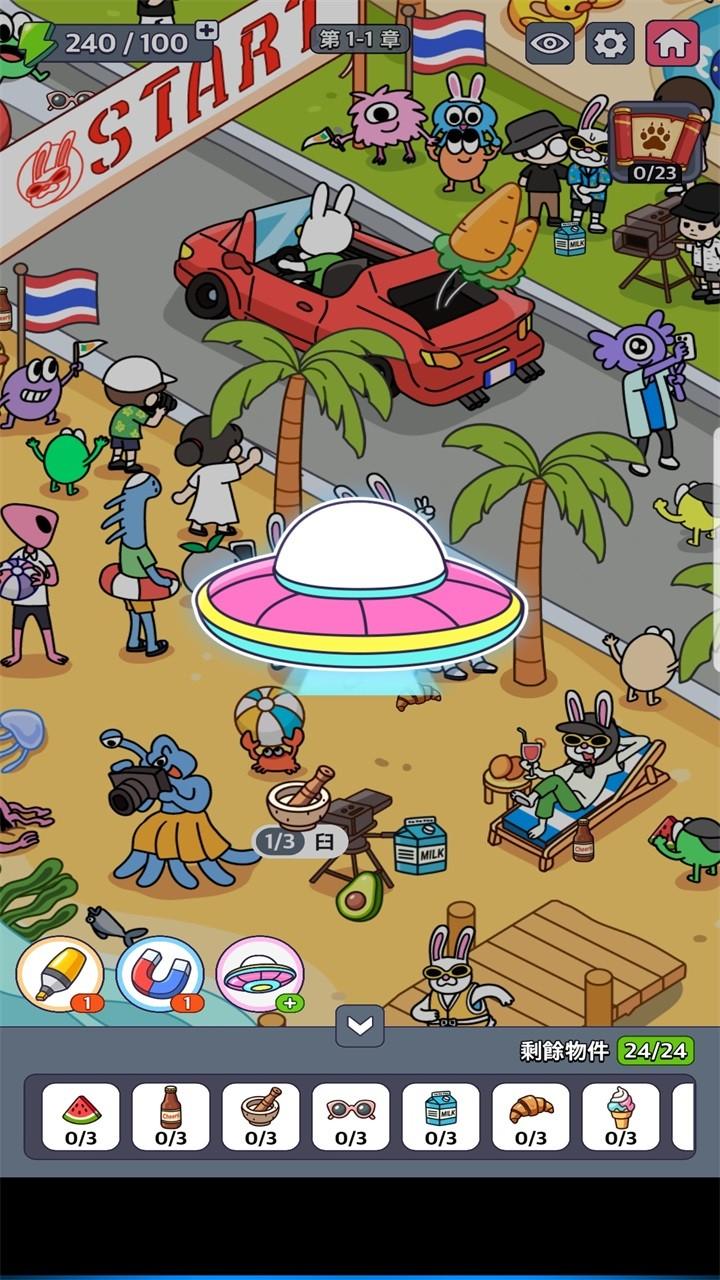Use the magnet power-up
720x1280 pixels.
(160, 974)
